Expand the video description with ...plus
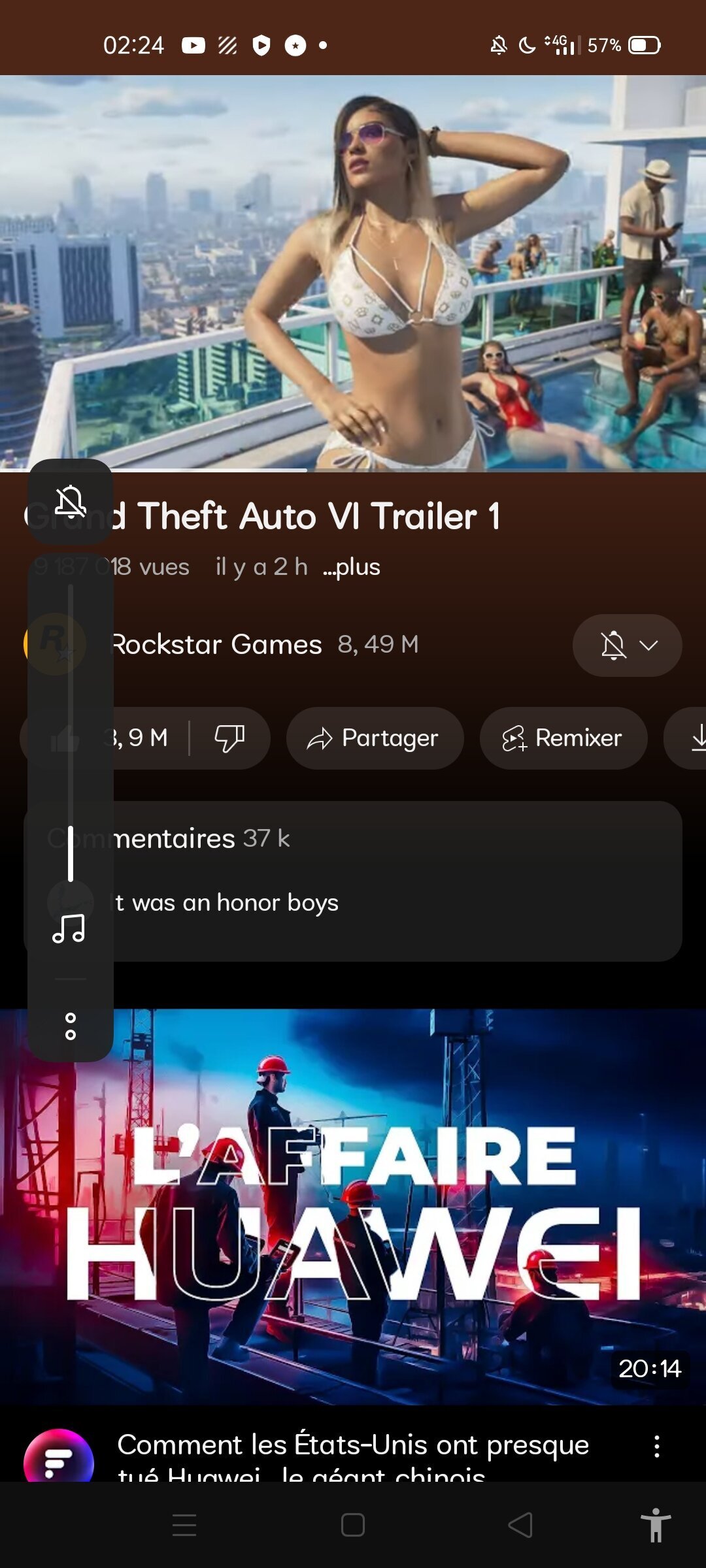The image size is (706, 1568). [x=352, y=567]
